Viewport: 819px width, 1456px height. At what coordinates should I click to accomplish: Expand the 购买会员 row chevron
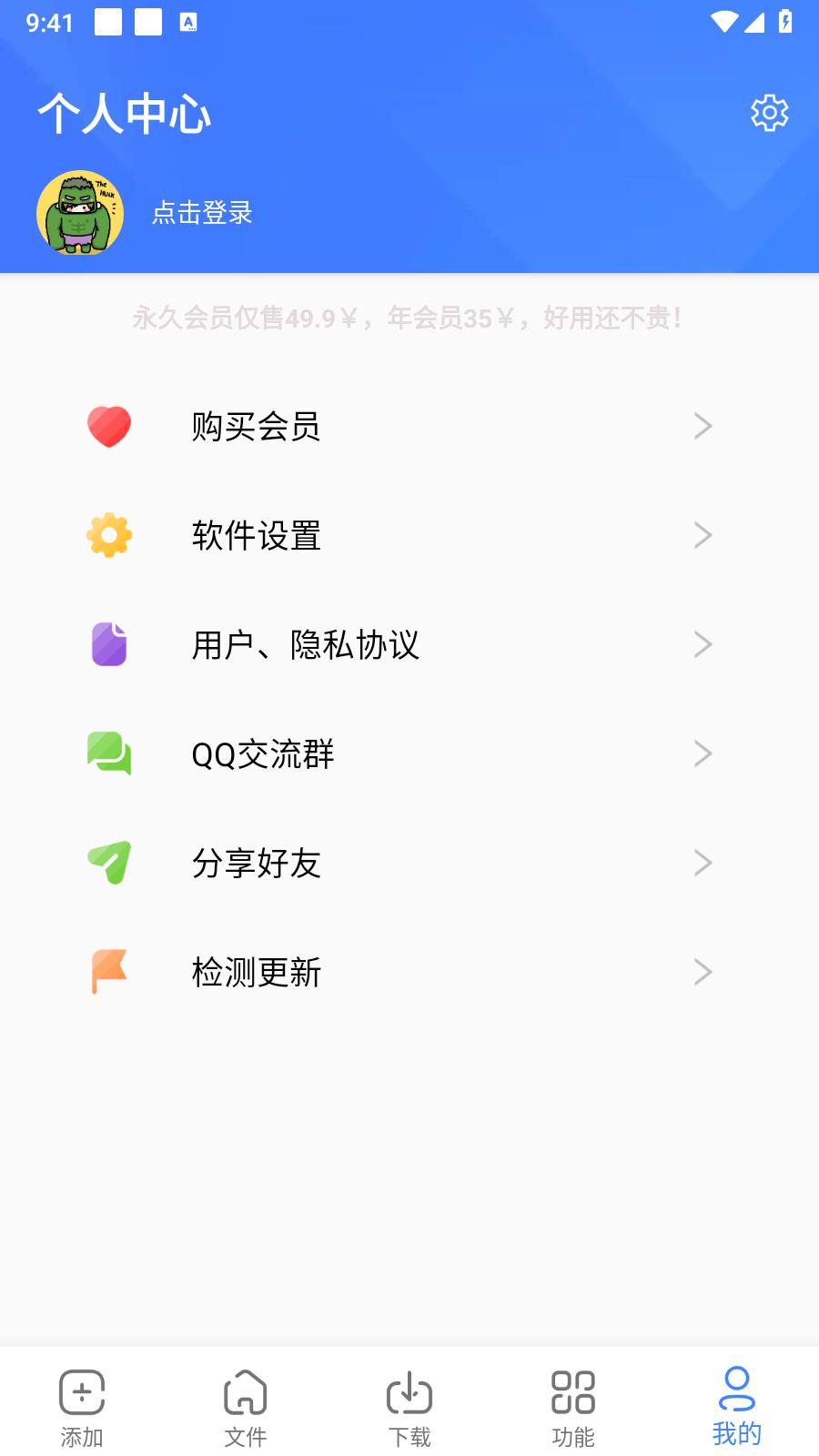[x=702, y=426]
